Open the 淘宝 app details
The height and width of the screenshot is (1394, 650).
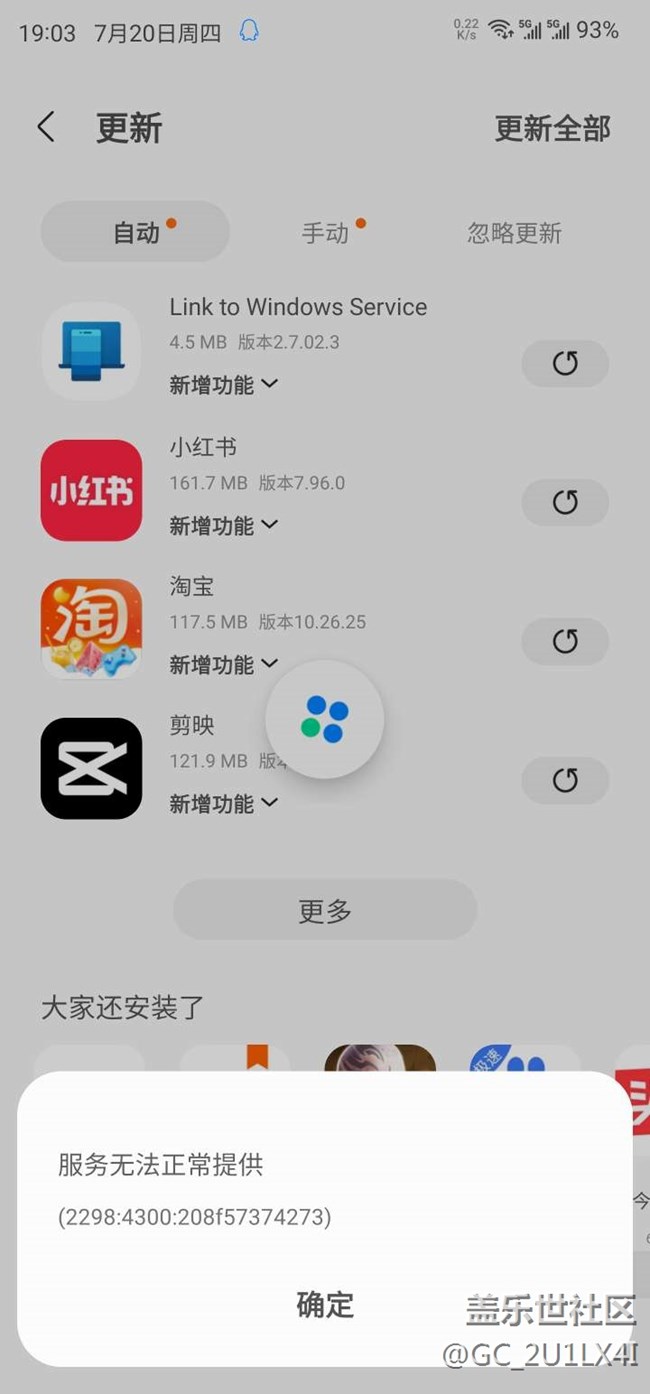coord(91,629)
